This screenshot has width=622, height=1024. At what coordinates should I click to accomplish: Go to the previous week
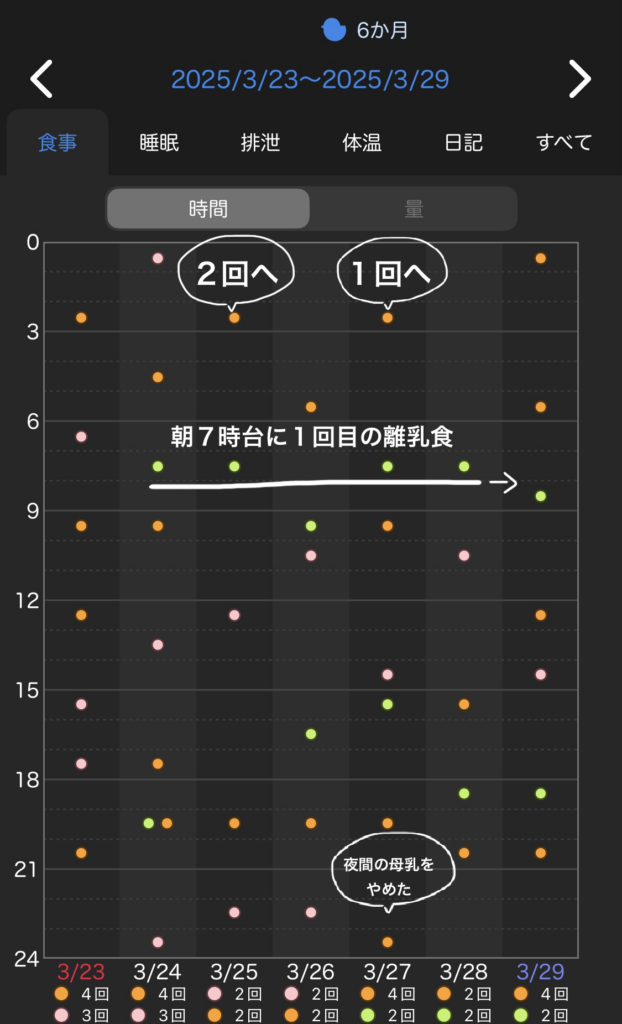(41, 79)
